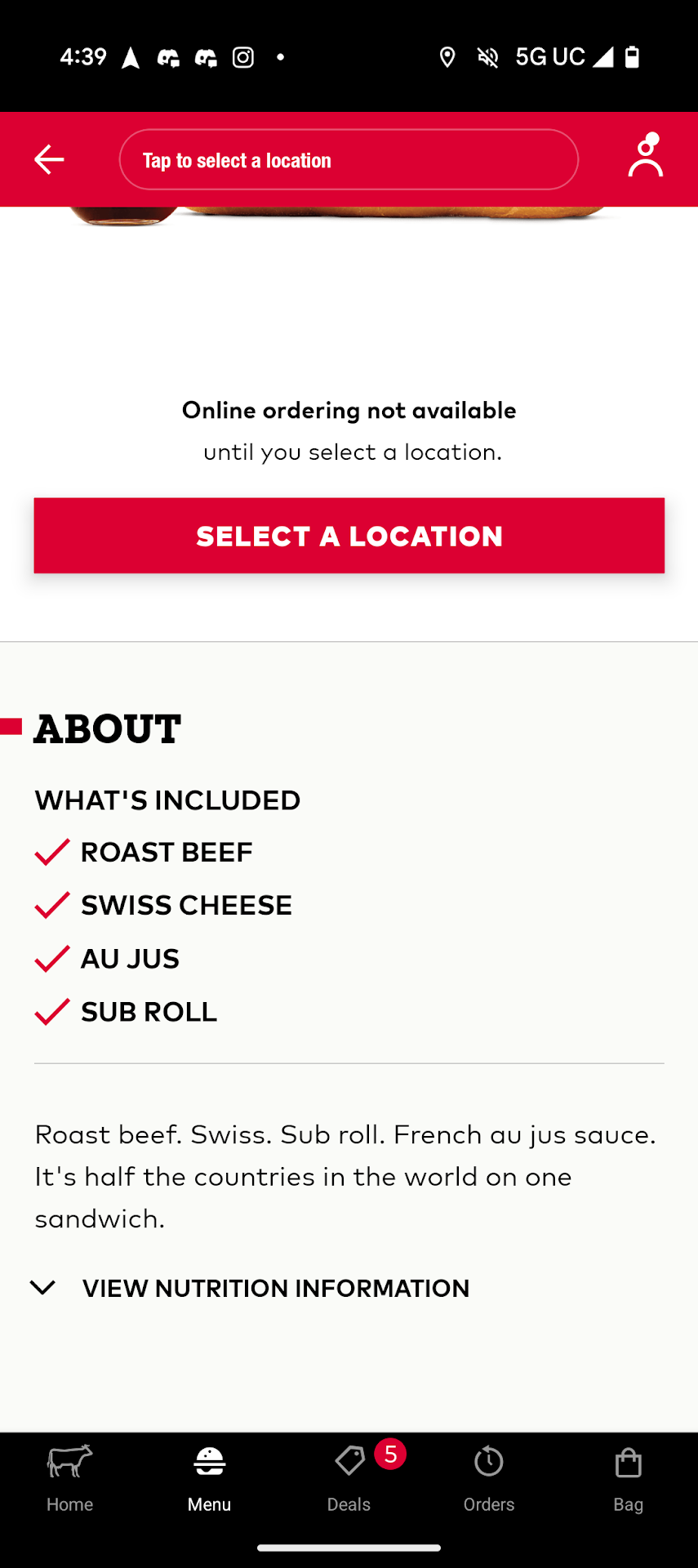Tap the Select a Location button

(349, 536)
